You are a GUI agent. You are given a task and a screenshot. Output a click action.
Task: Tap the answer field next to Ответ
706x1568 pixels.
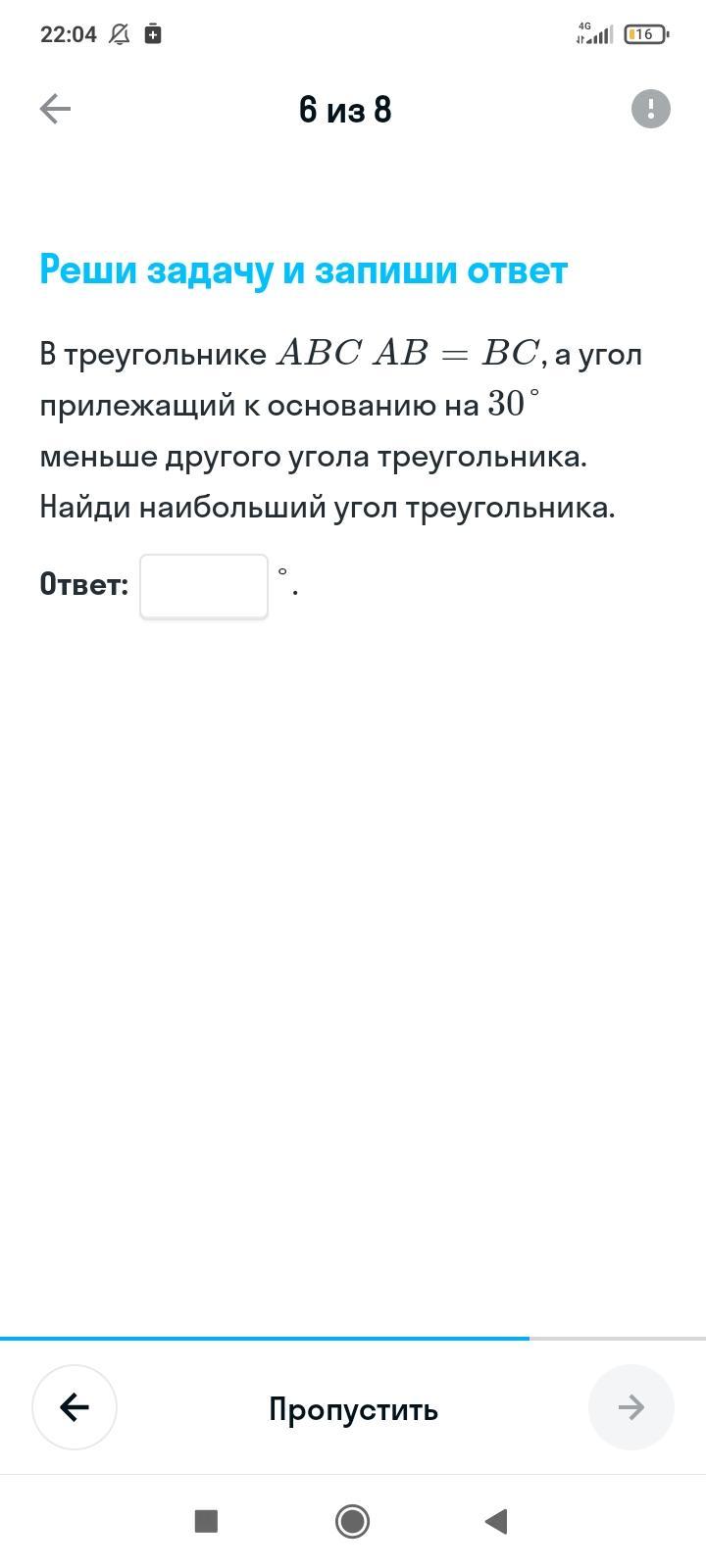pyautogui.click(x=204, y=586)
